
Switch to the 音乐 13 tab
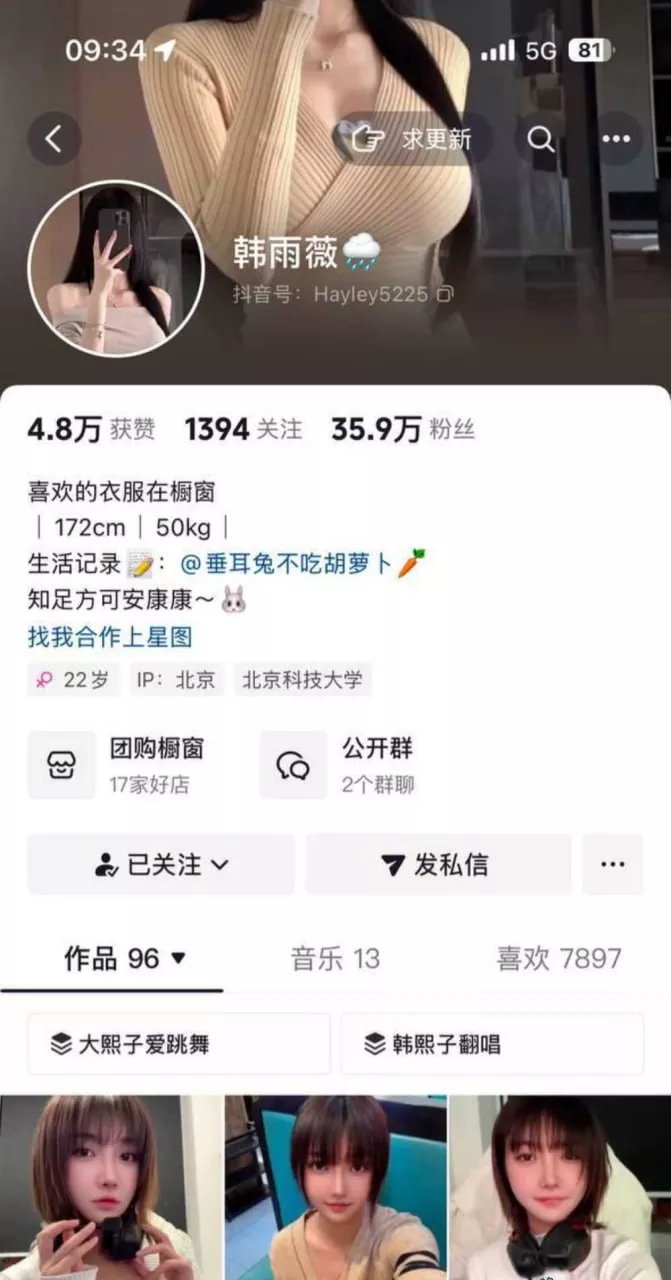[335, 958]
